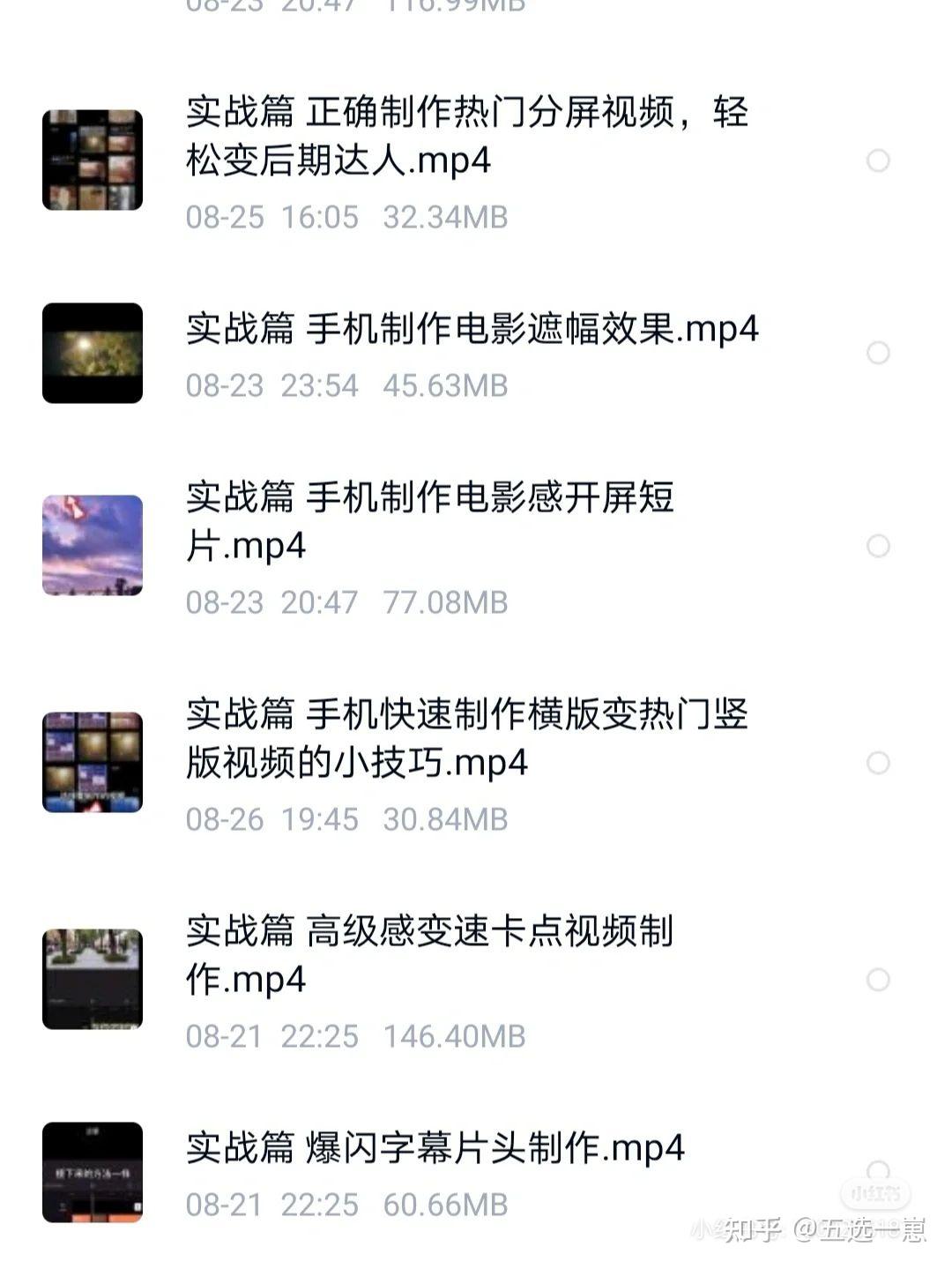Check the circle next to 横版变热门竖版 video
The height and width of the screenshot is (1269, 952).
(878, 763)
